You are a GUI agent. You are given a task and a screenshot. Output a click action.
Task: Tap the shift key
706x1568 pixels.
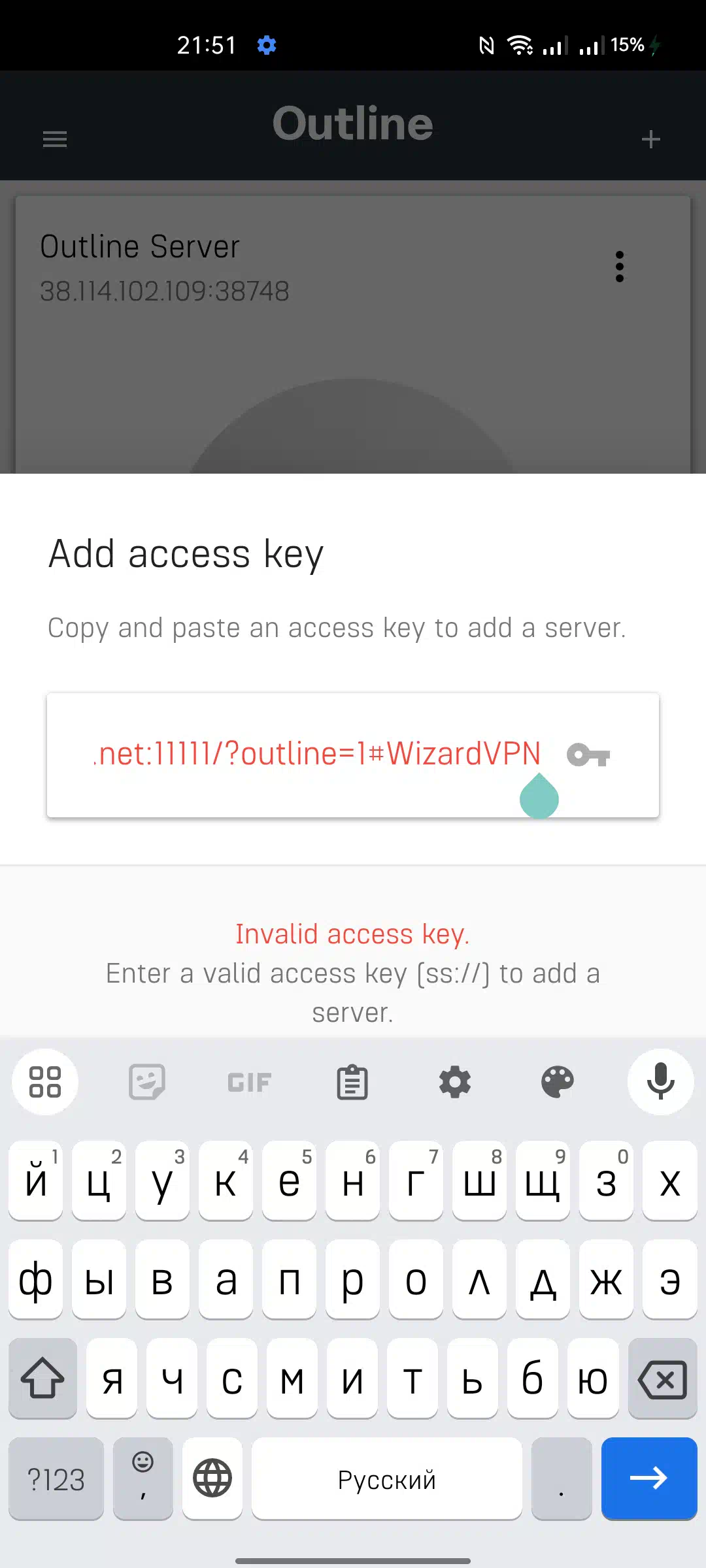42,1379
